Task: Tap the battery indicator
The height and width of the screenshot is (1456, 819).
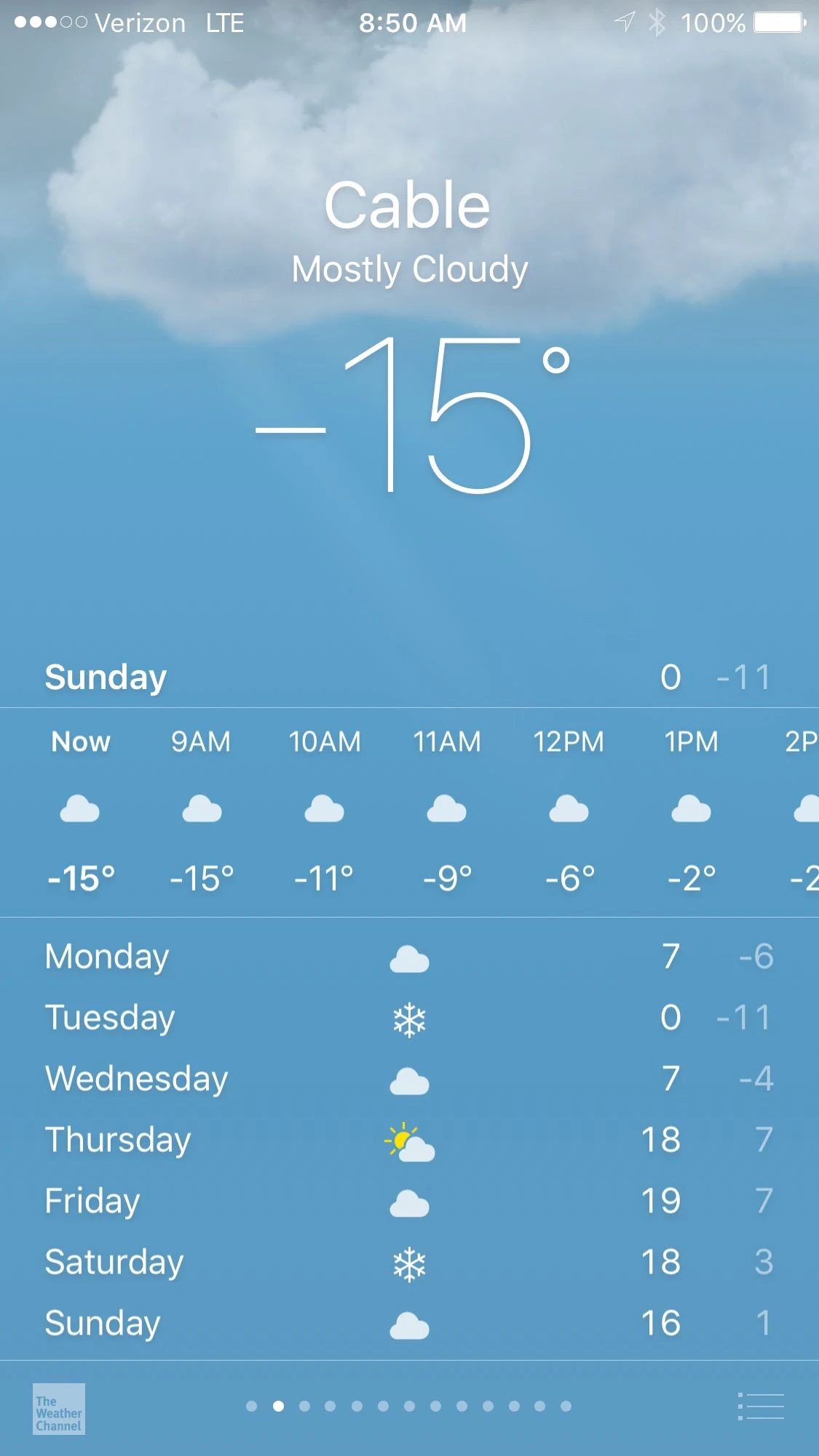Action: [780, 22]
